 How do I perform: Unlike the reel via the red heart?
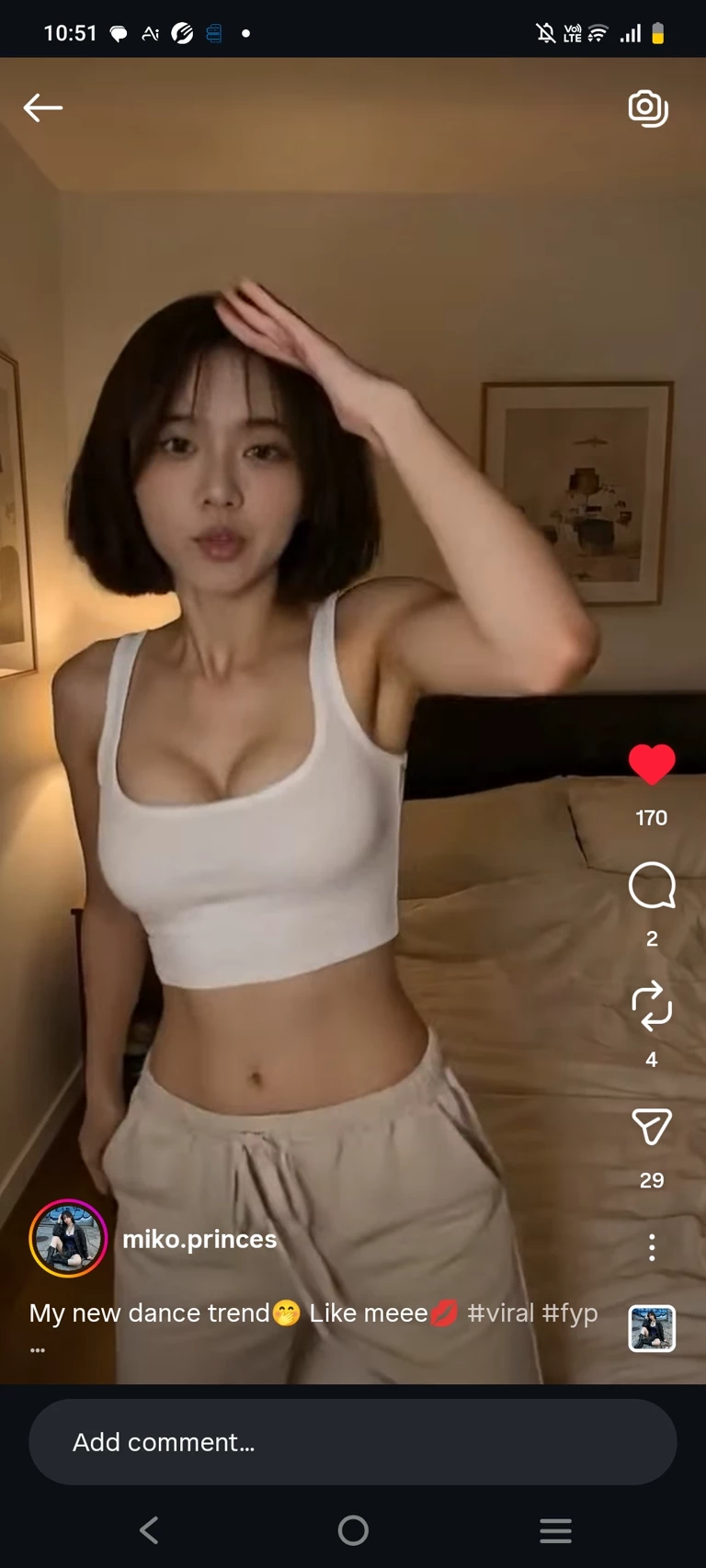(652, 765)
